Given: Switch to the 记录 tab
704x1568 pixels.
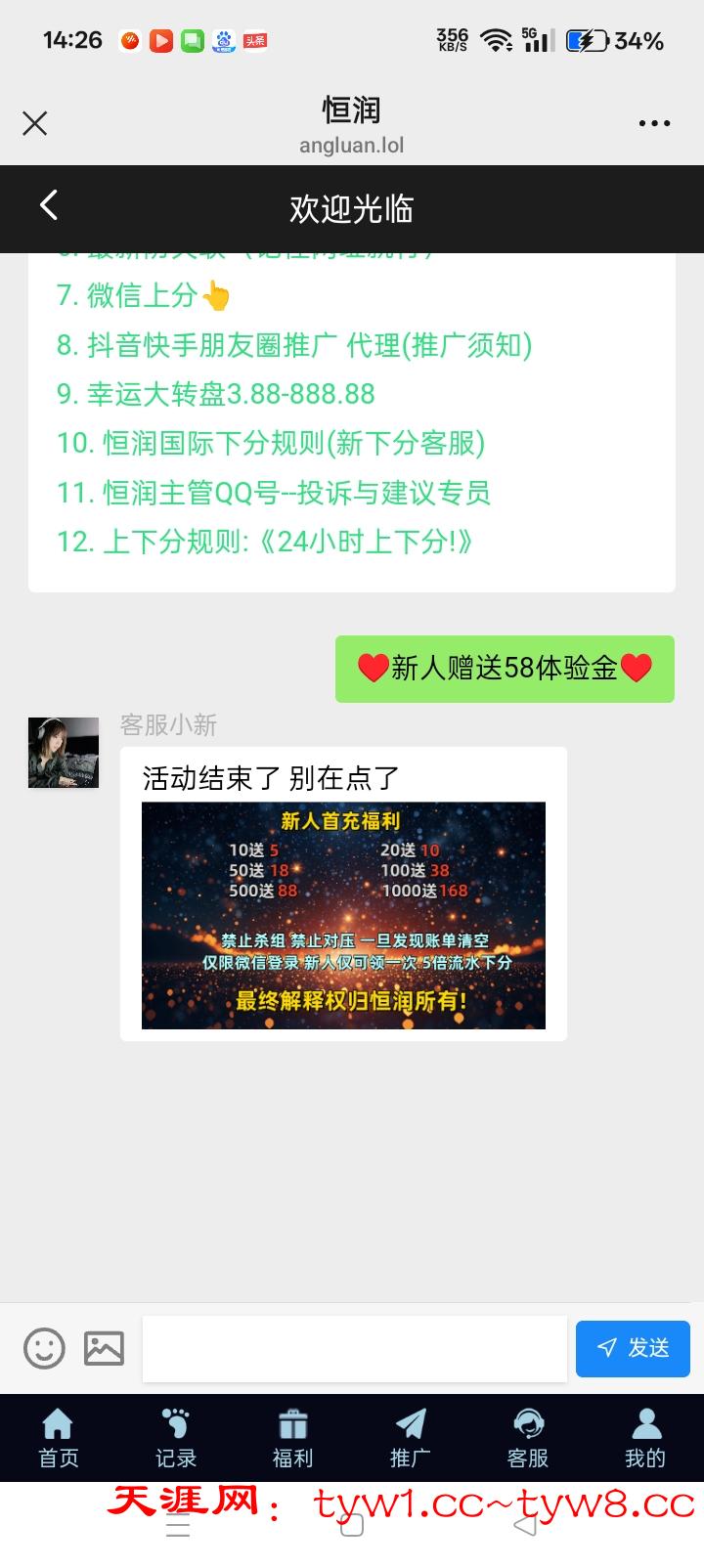Looking at the screenshot, I should tap(176, 1438).
